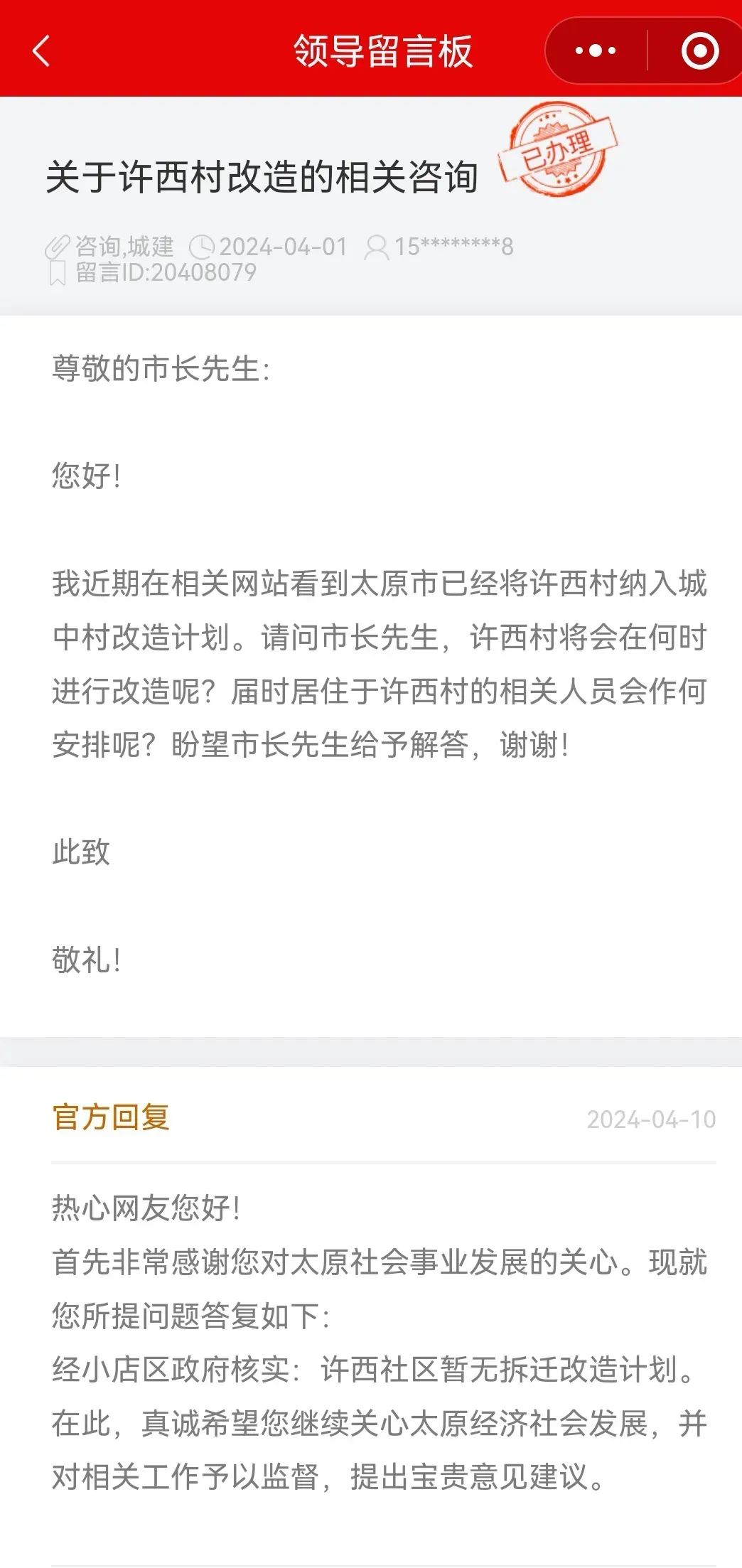Screen dimensions: 742x1568
Task: Close the mini program with the circle button
Action: 699,51
